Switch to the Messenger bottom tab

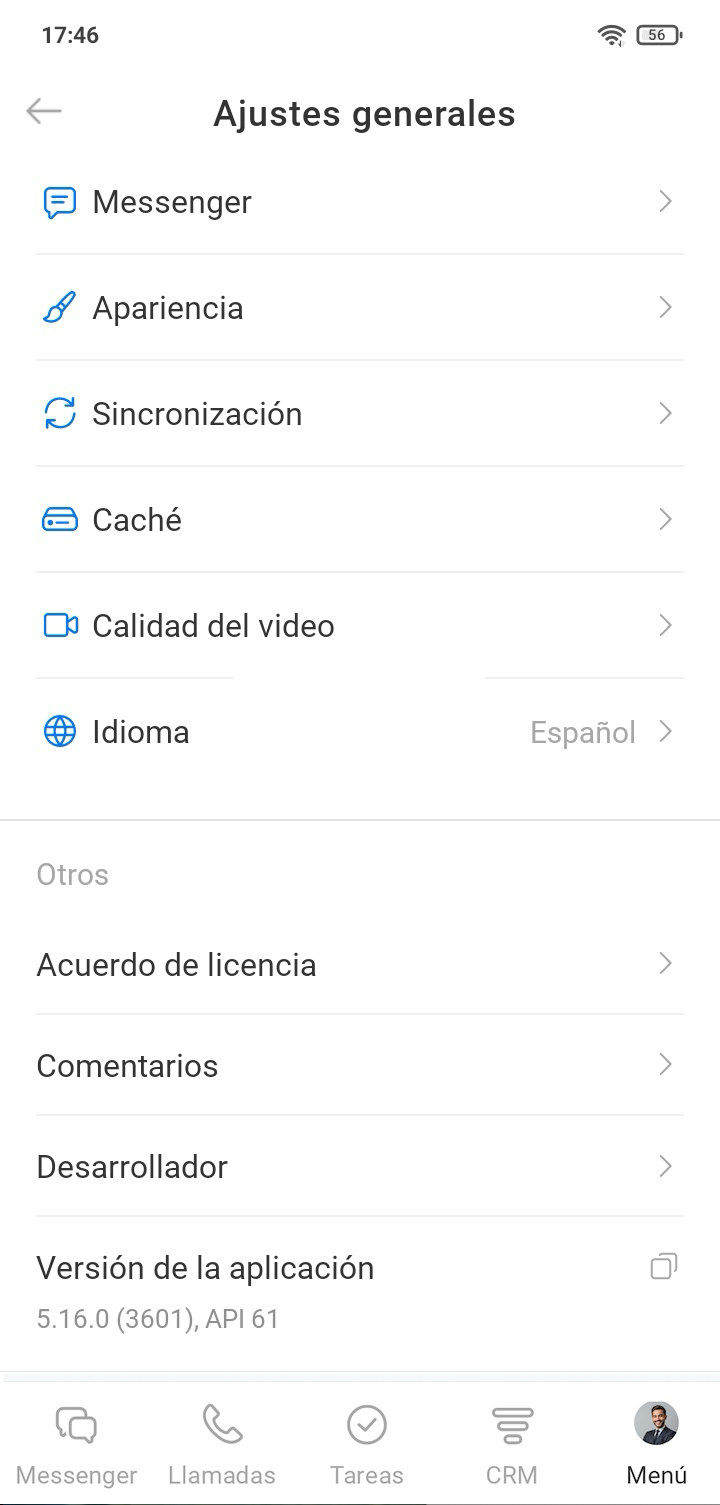pos(76,1445)
